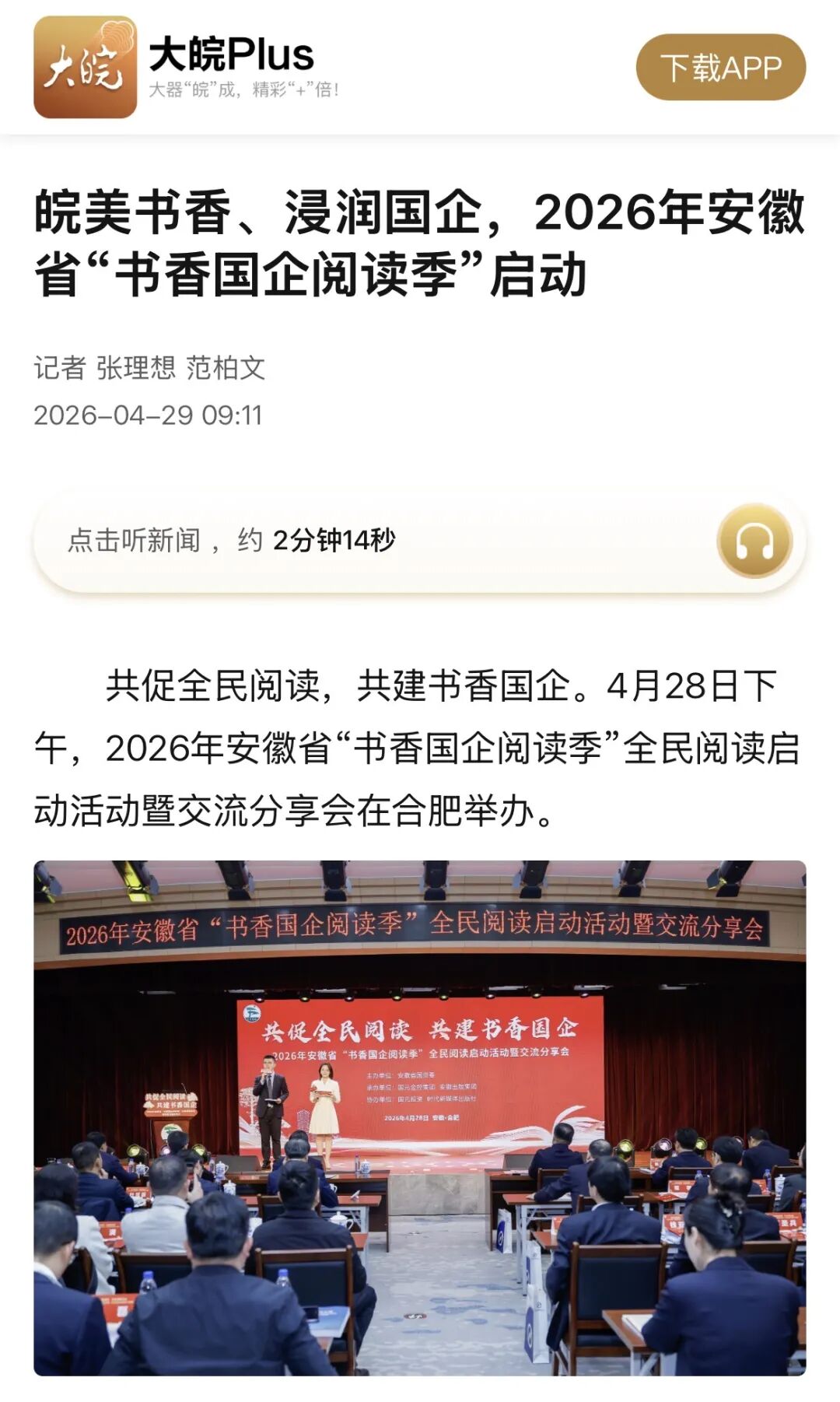Open the 大皖Plus app logo

pos(86,68)
